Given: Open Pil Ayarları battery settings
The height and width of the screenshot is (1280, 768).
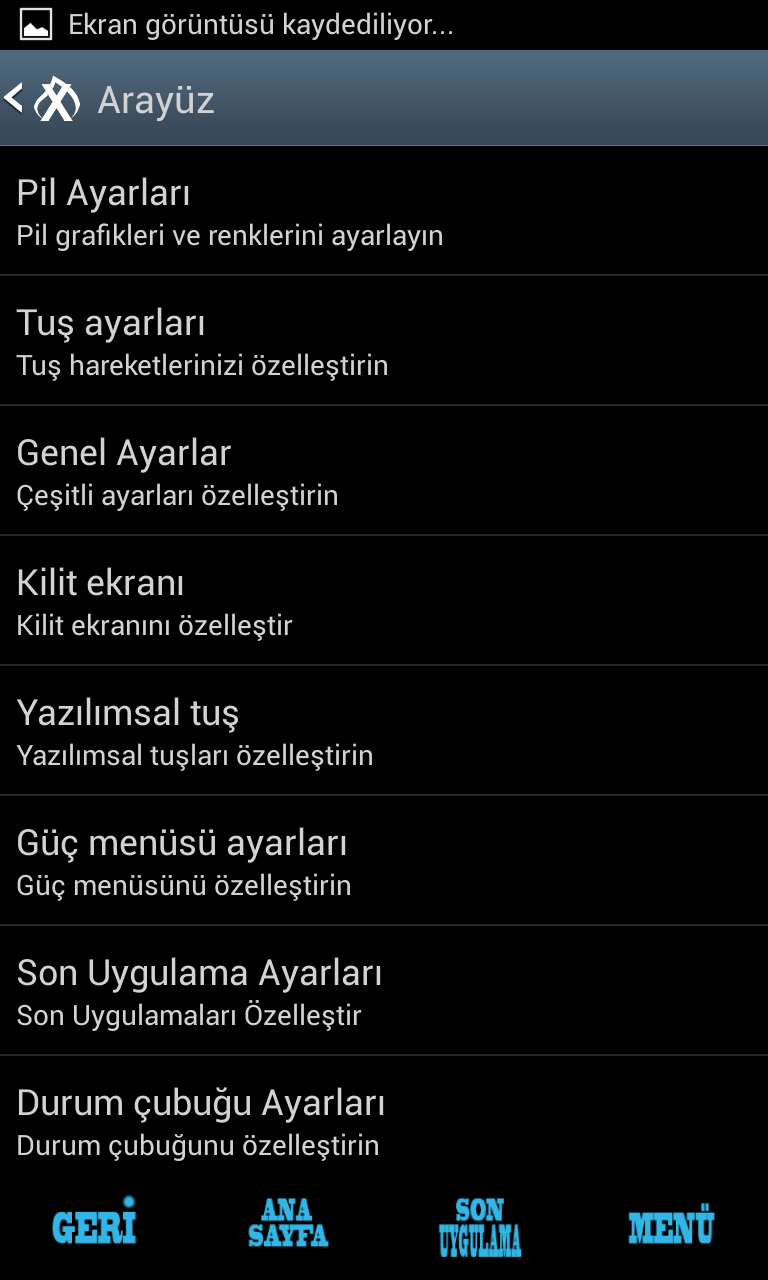Looking at the screenshot, I should coord(384,211).
